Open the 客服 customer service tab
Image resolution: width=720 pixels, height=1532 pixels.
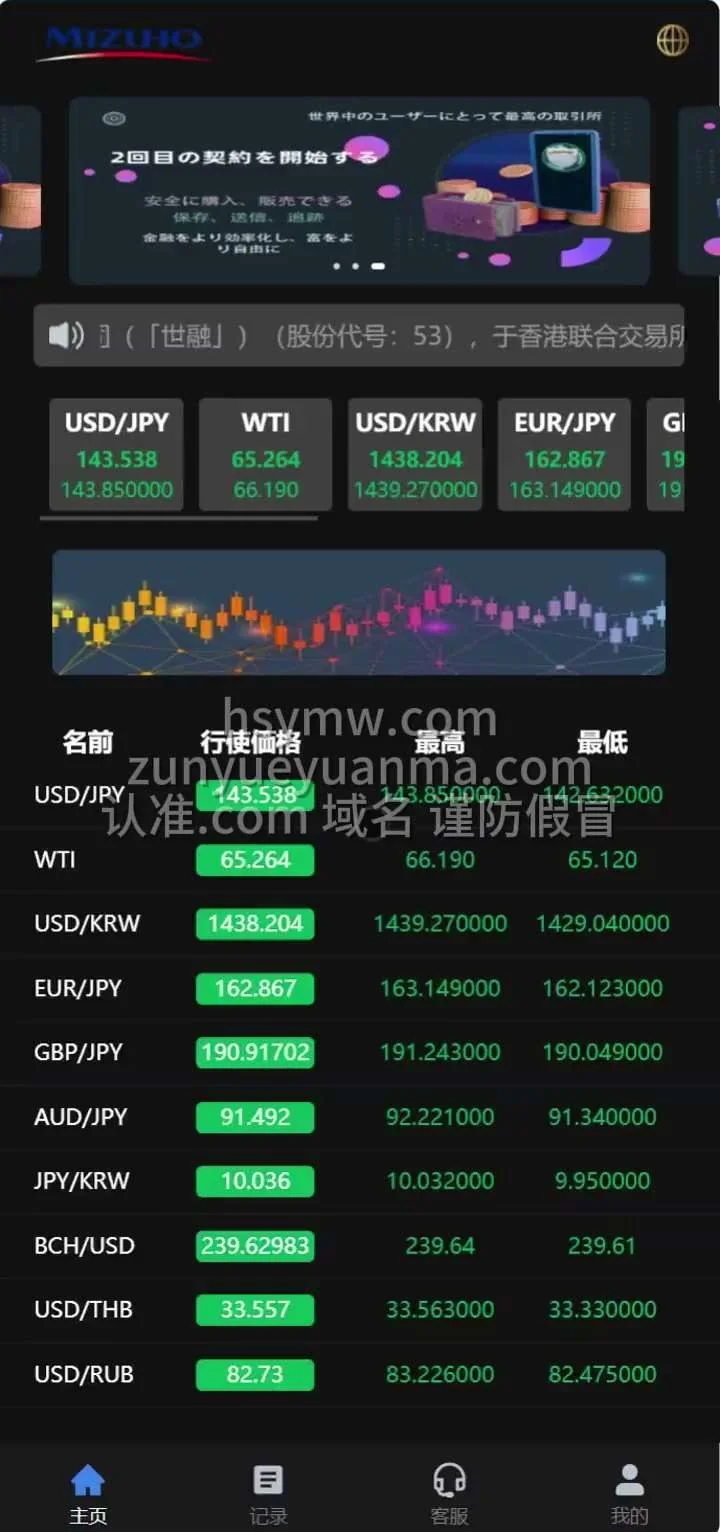coord(449,1493)
